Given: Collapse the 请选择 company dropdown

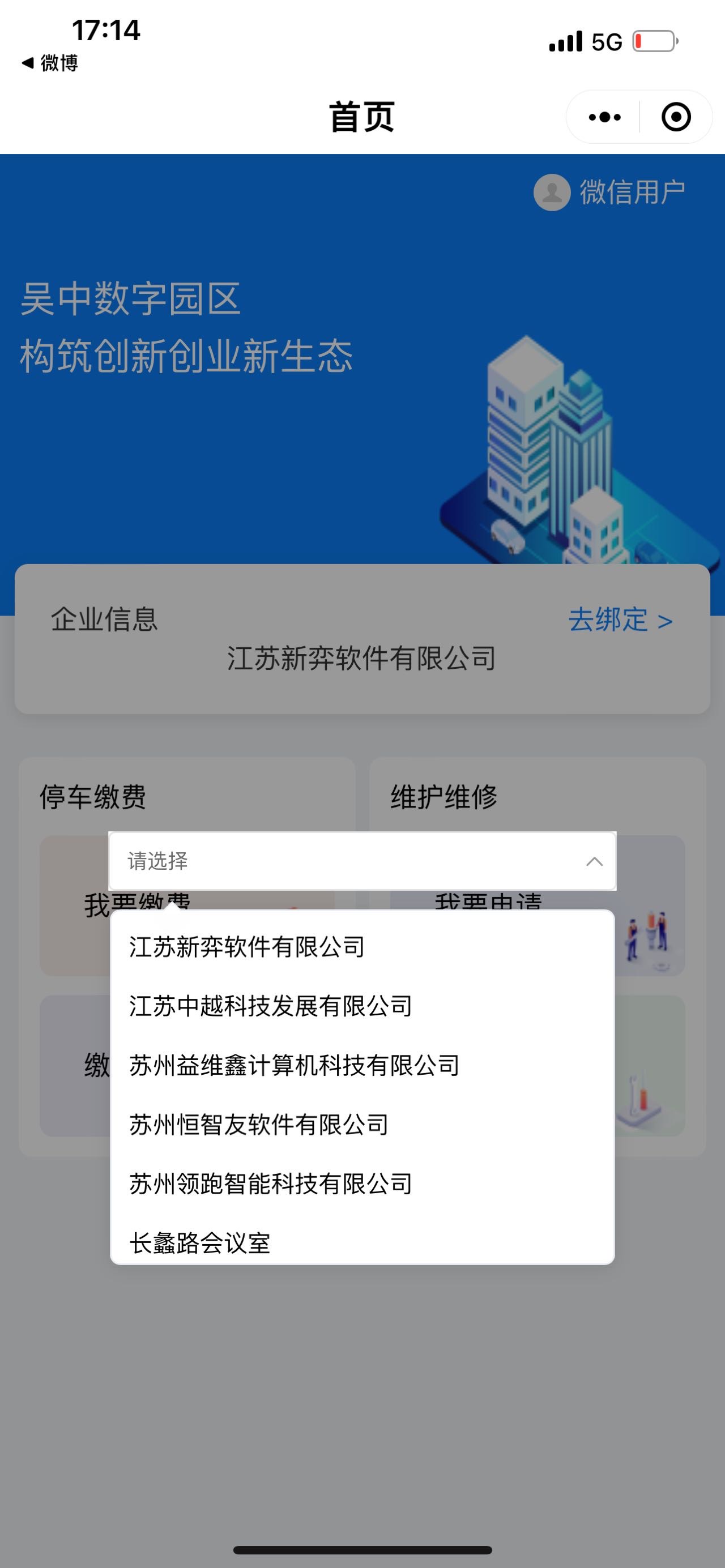Looking at the screenshot, I should (594, 861).
